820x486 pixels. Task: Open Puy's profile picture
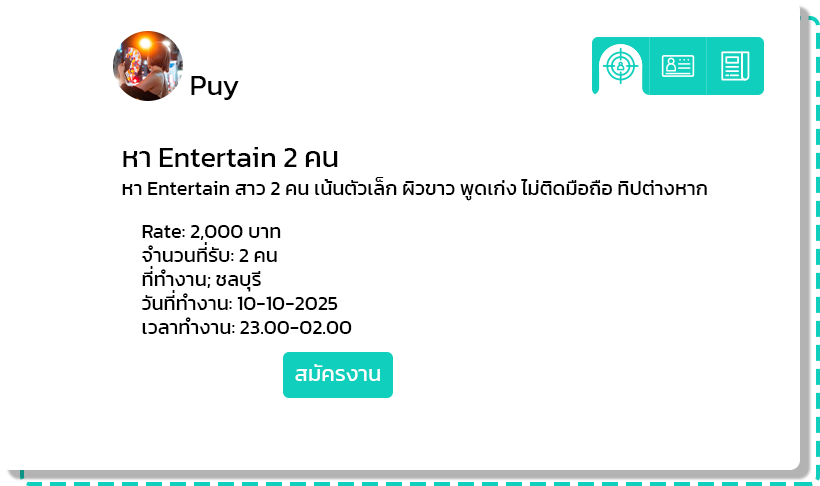(x=148, y=66)
